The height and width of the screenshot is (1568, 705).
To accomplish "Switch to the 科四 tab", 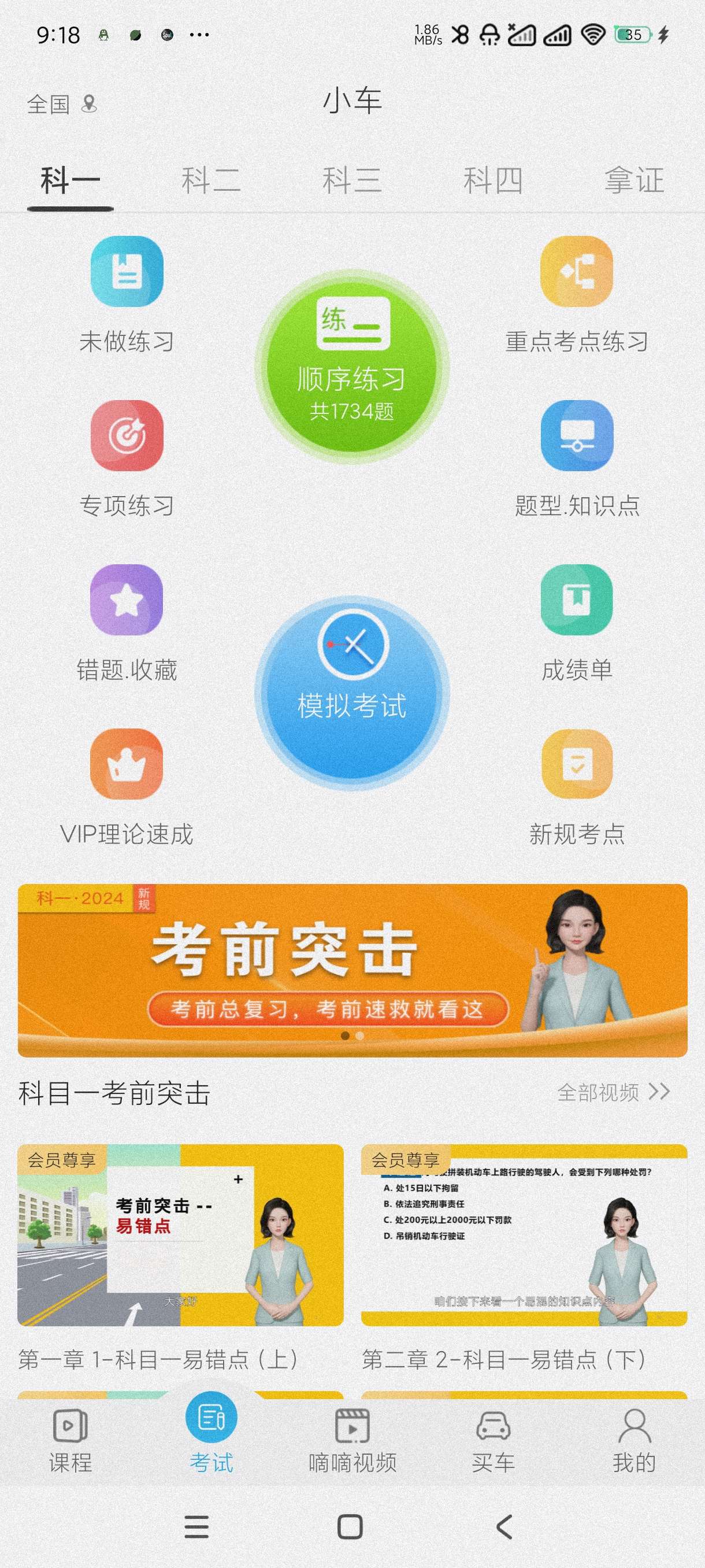I will pos(493,181).
